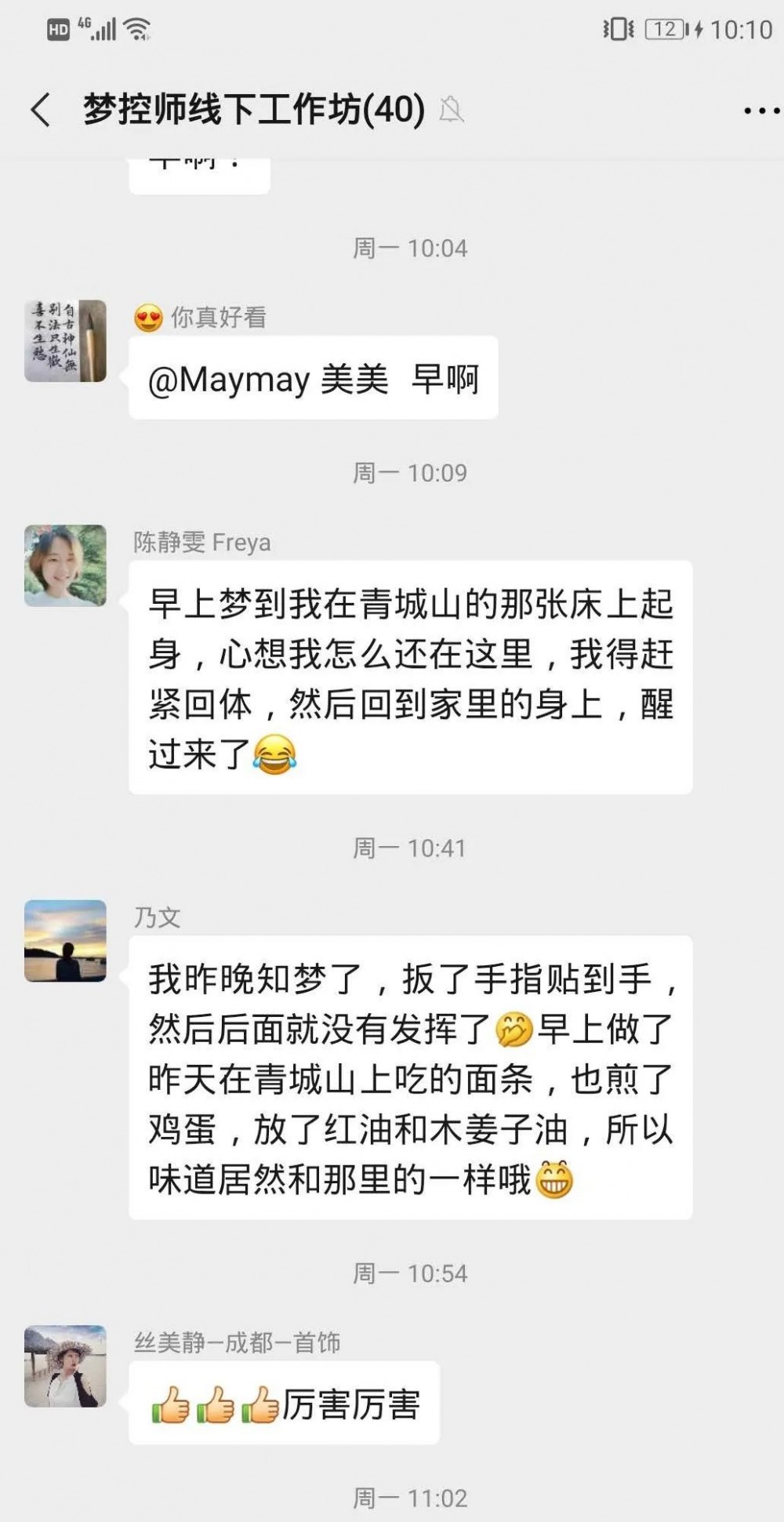
Task: Open 陈静雯 Freya's profile avatar
Action: (65, 565)
